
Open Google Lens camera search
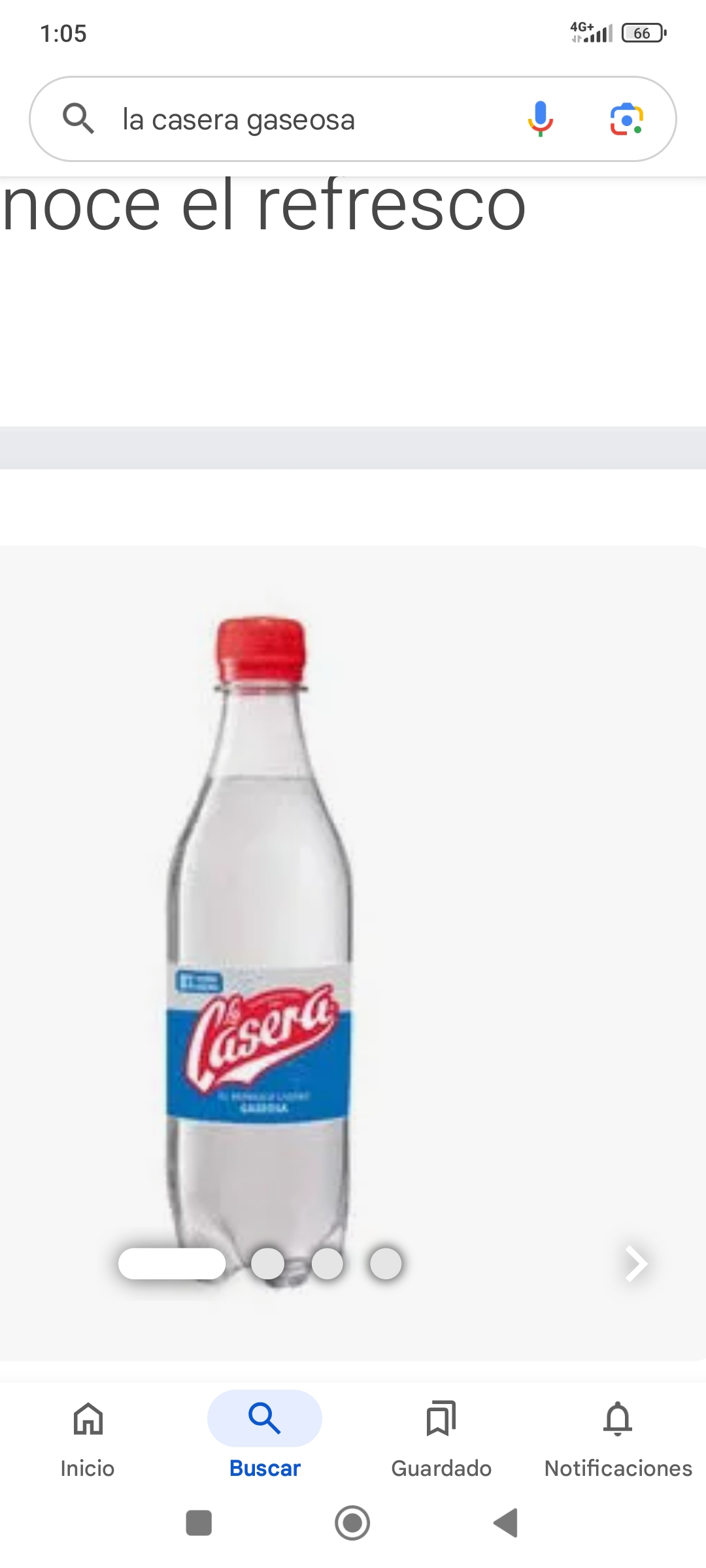[x=626, y=119]
